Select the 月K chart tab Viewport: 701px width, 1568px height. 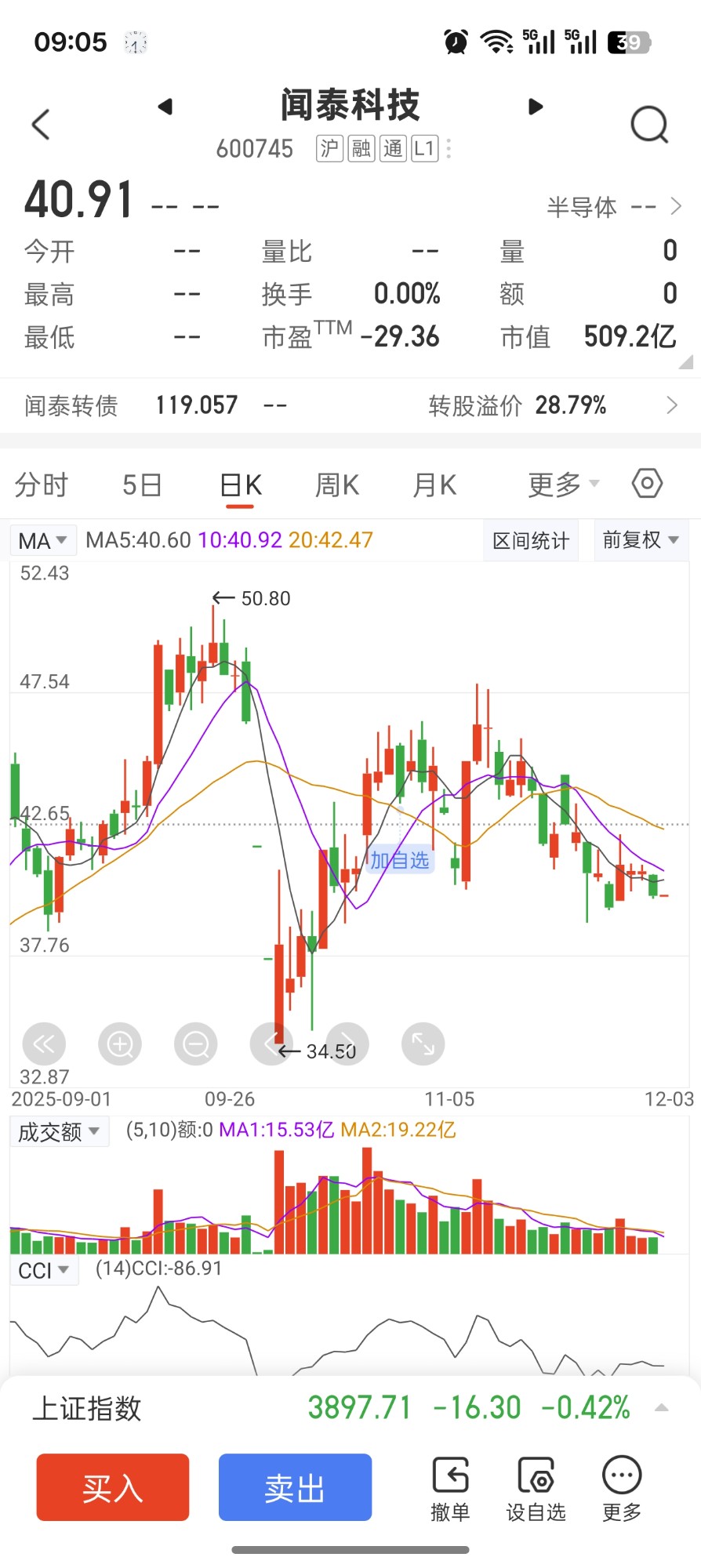pyautogui.click(x=435, y=485)
